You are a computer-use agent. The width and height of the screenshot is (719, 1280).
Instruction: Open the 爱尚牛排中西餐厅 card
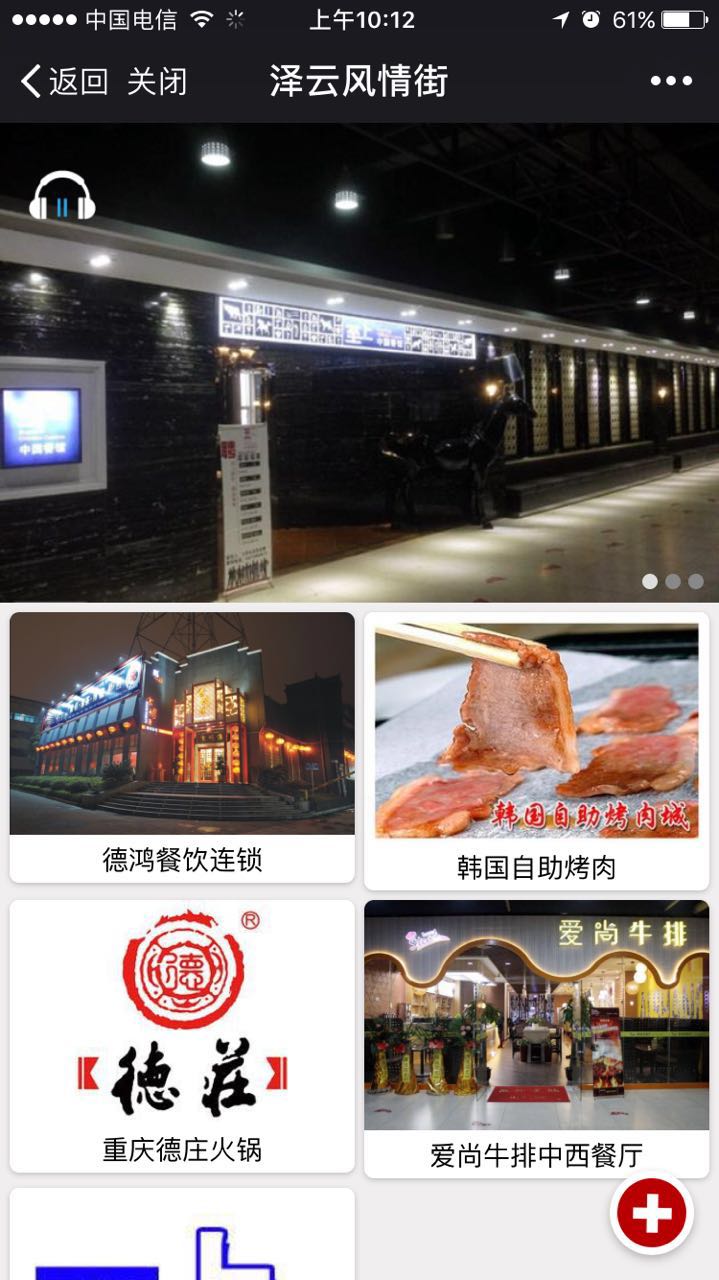tap(536, 1038)
